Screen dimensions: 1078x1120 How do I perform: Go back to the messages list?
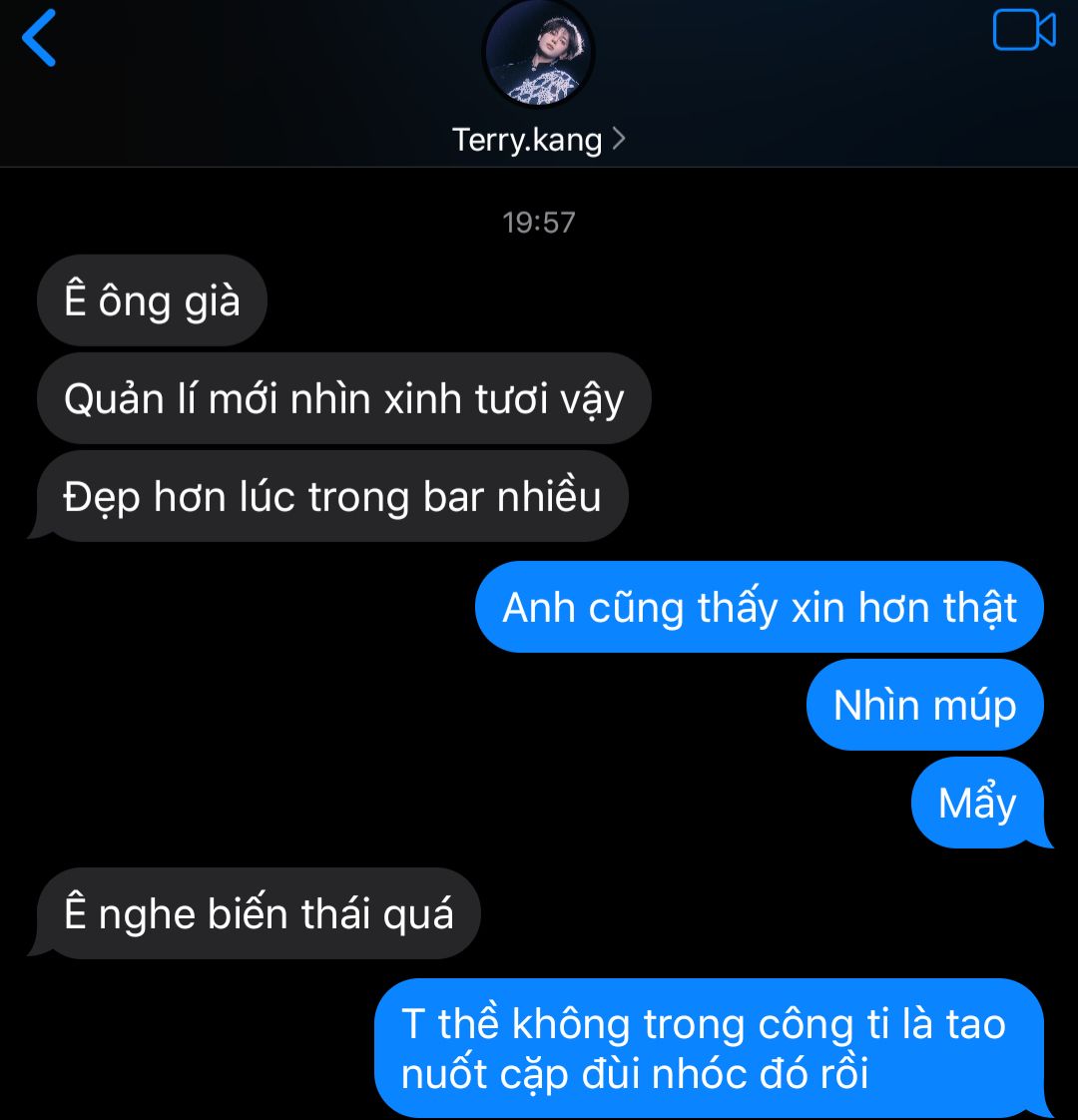(x=40, y=38)
